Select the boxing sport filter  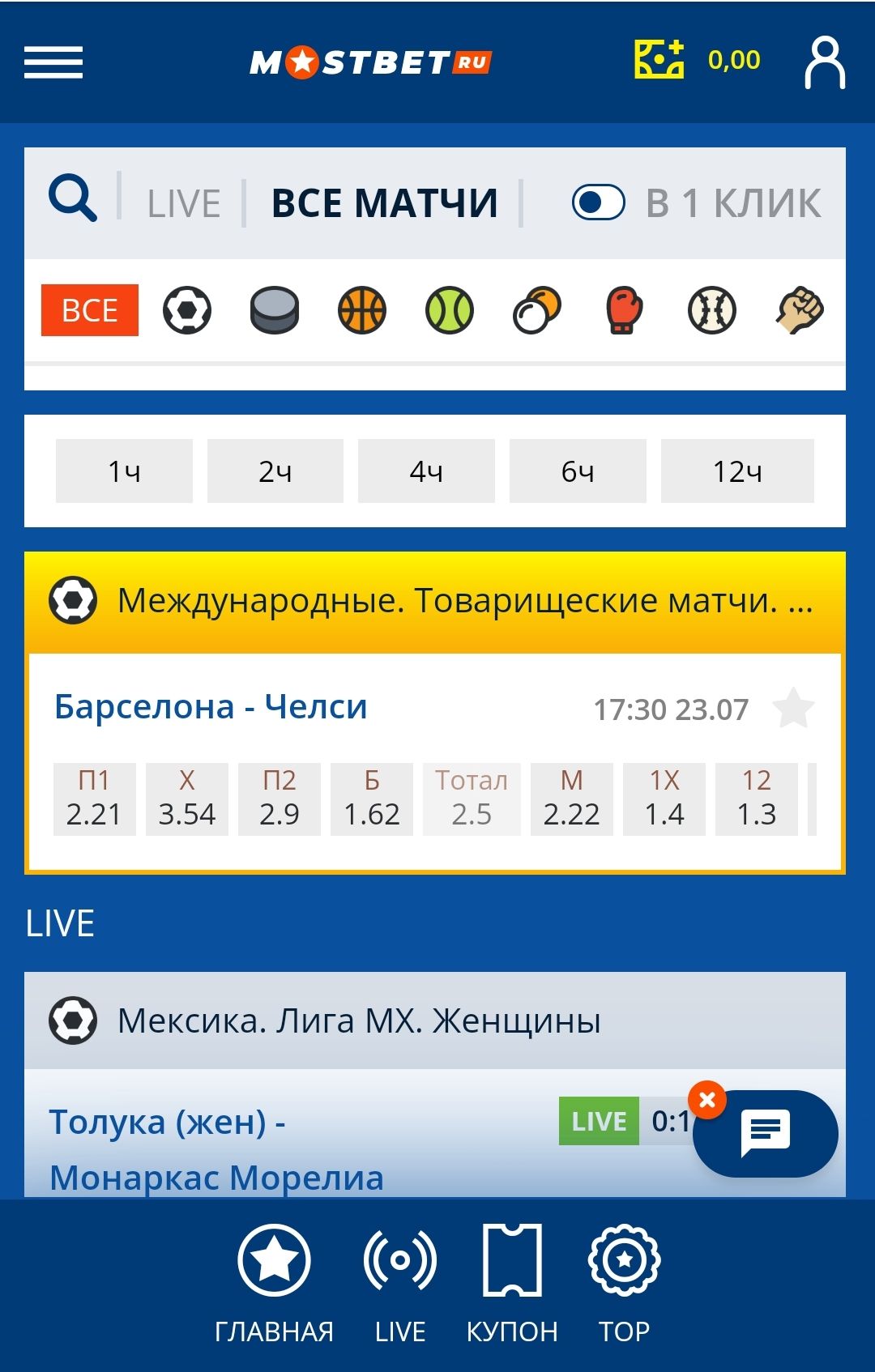coord(621,309)
